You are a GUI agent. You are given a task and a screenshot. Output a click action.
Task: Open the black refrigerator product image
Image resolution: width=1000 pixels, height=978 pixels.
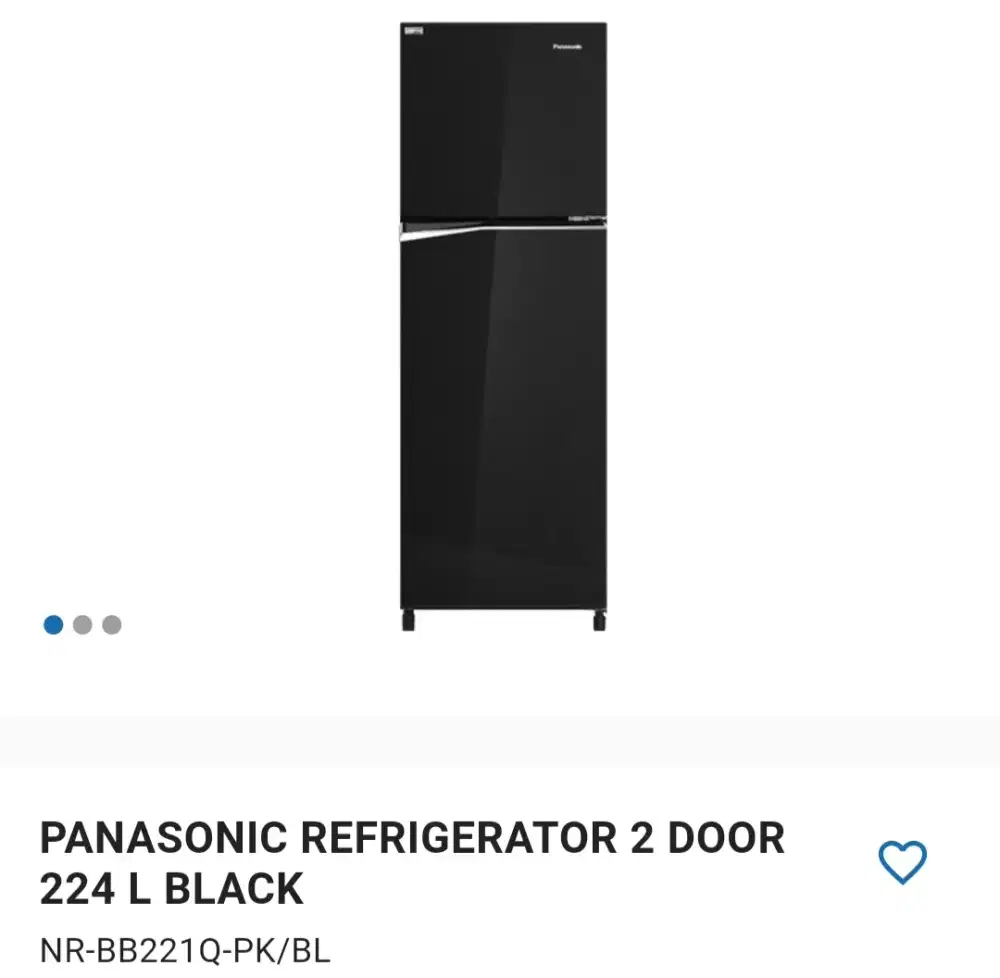[x=503, y=325]
